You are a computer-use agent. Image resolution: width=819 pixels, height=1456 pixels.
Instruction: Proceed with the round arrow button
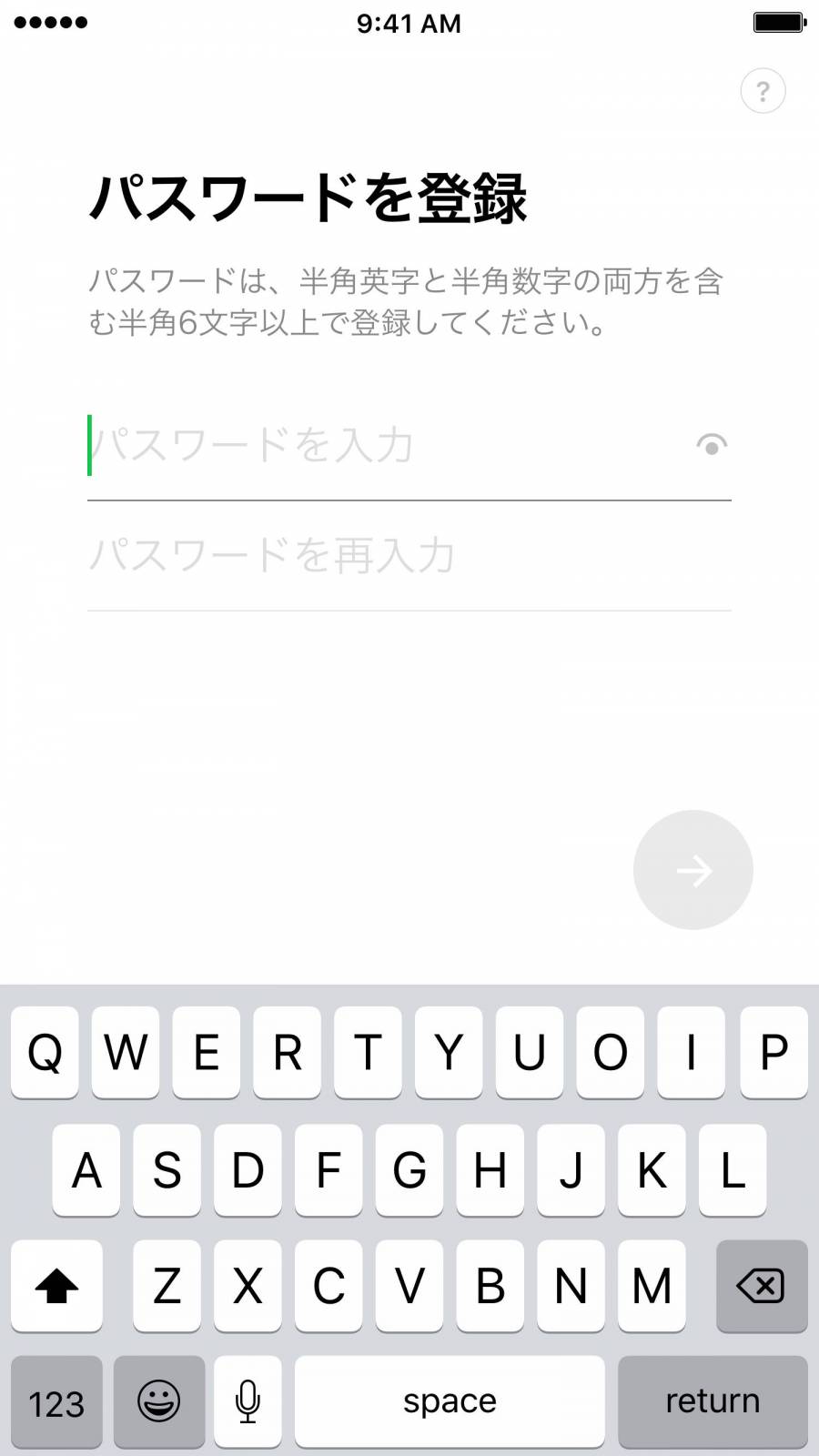(x=693, y=870)
